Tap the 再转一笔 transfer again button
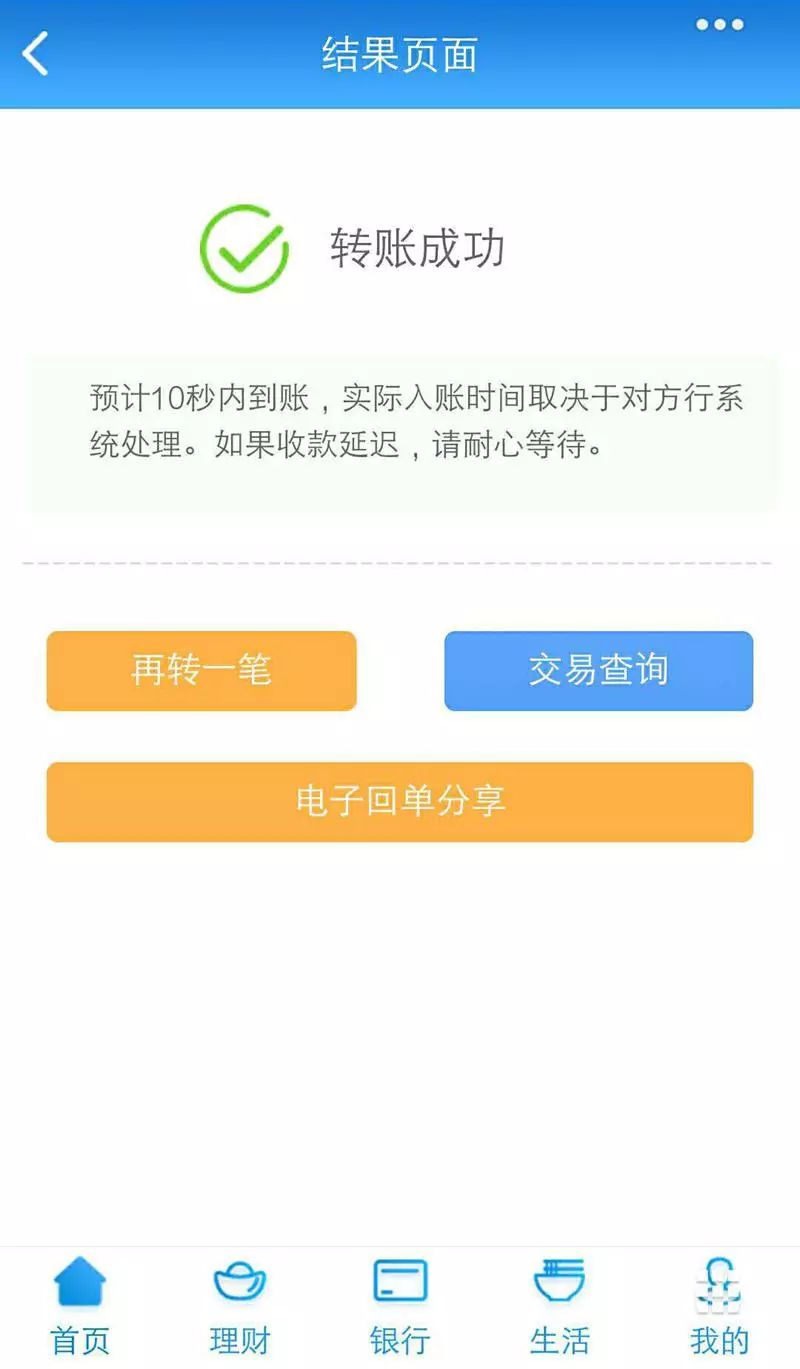The width and height of the screenshot is (800, 1369). tap(200, 671)
